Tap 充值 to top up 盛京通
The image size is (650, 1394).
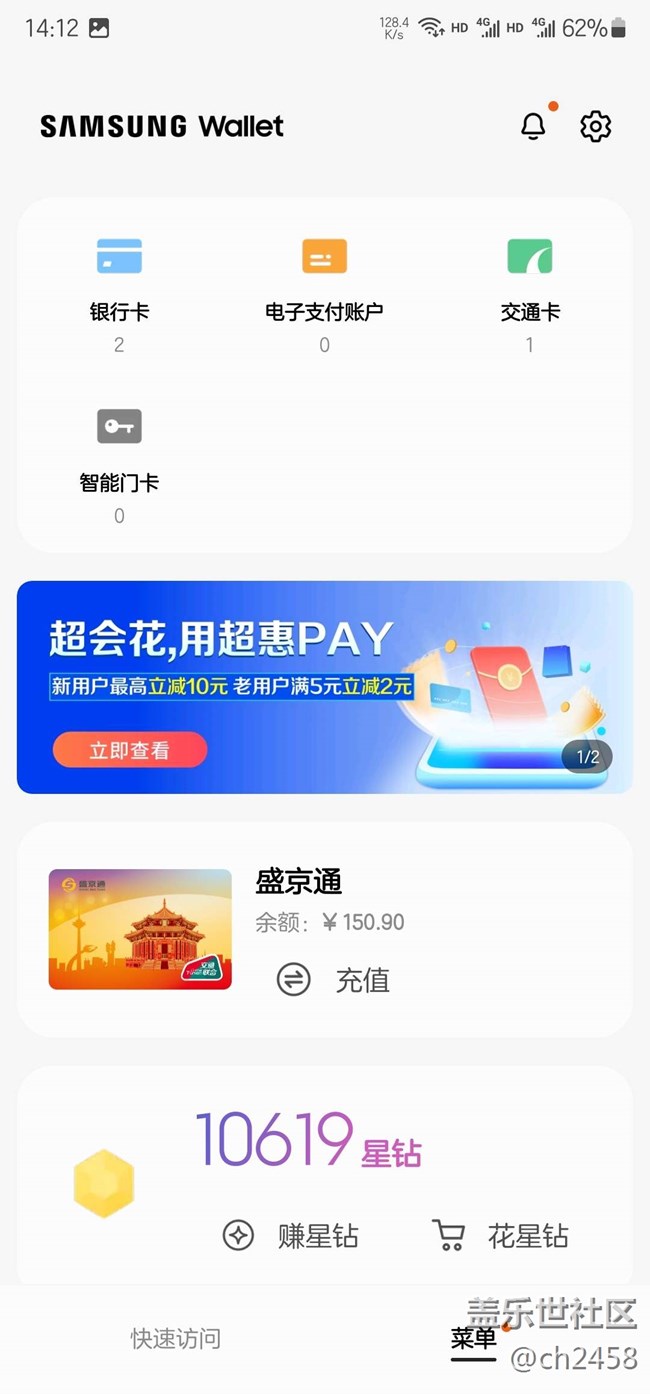[334, 980]
